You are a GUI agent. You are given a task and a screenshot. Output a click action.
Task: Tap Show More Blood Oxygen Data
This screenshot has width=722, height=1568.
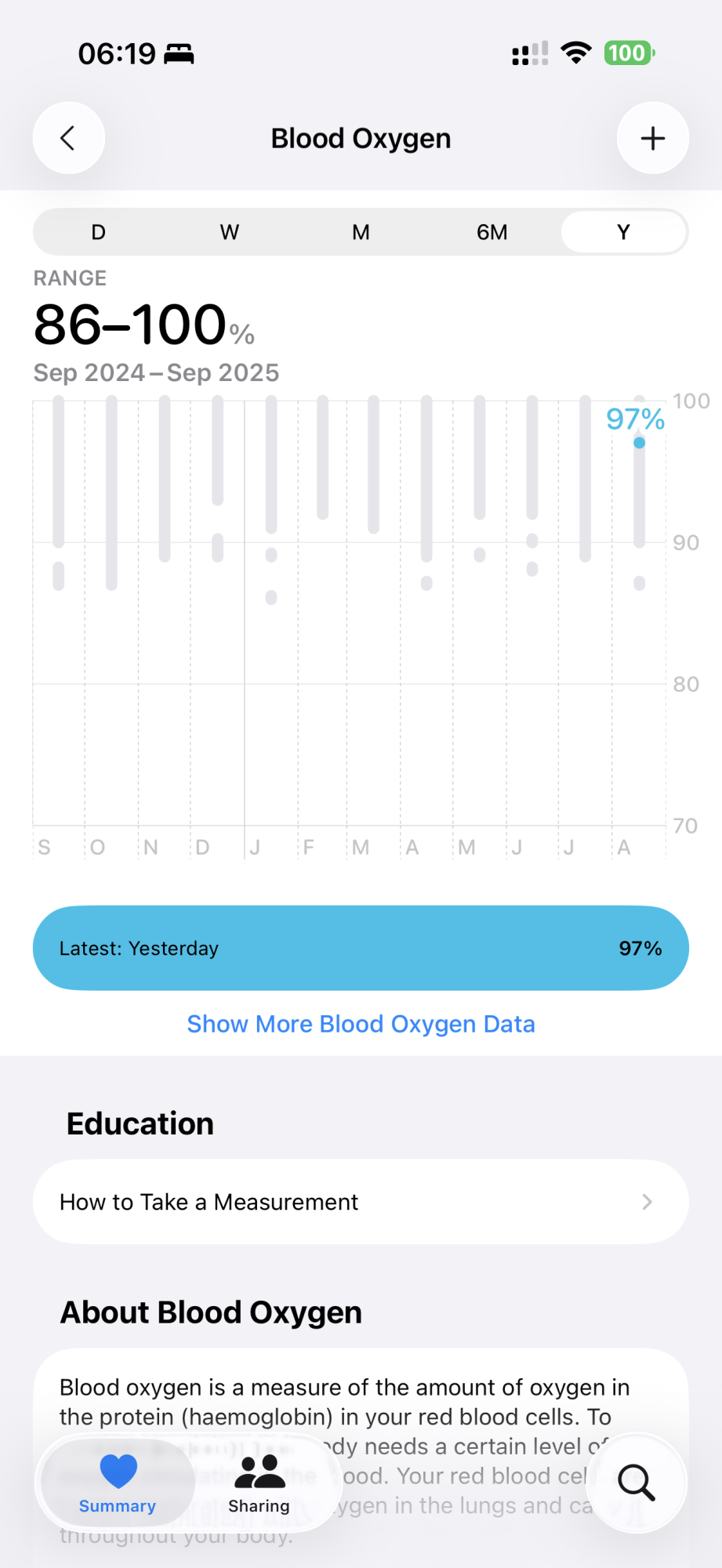tap(361, 1024)
